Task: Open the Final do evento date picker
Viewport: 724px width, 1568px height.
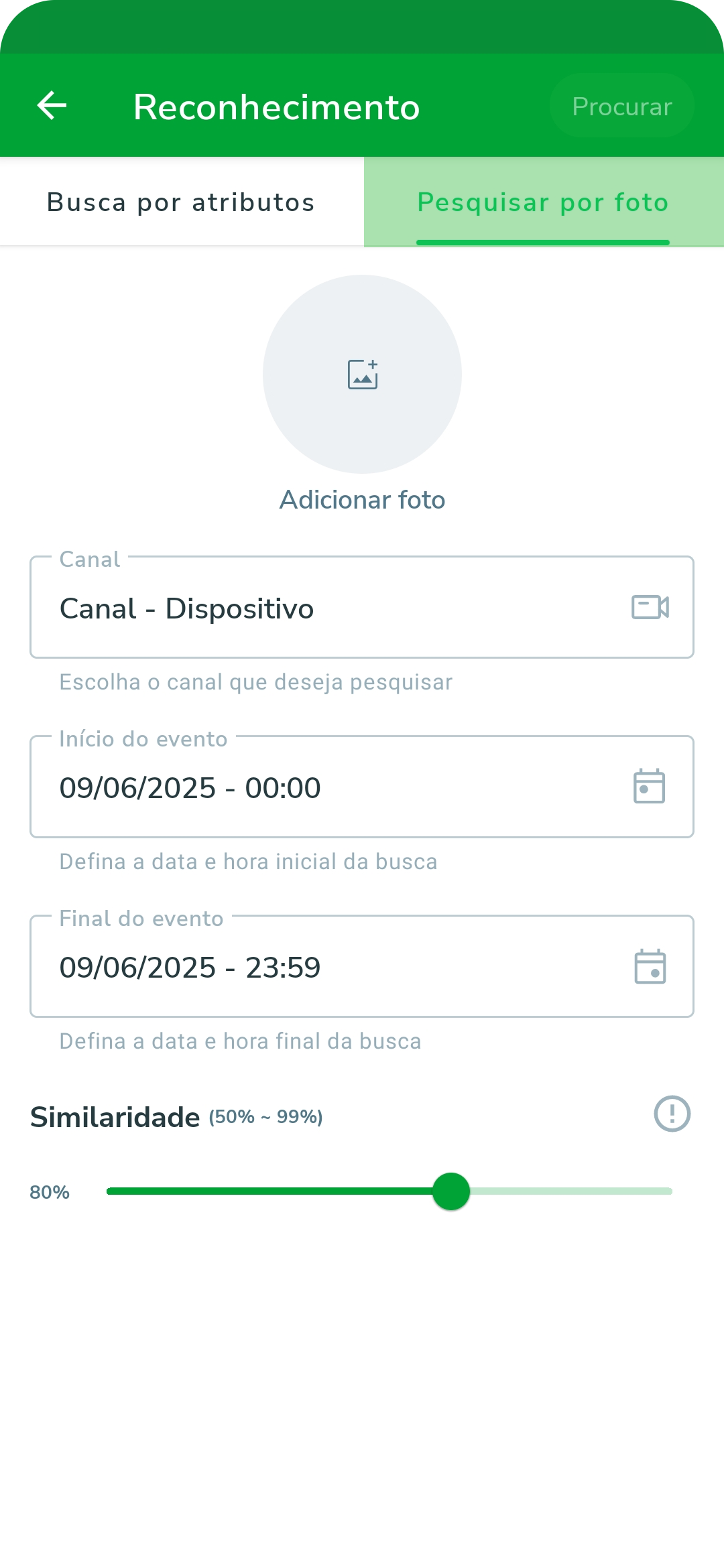Action: click(362, 966)
